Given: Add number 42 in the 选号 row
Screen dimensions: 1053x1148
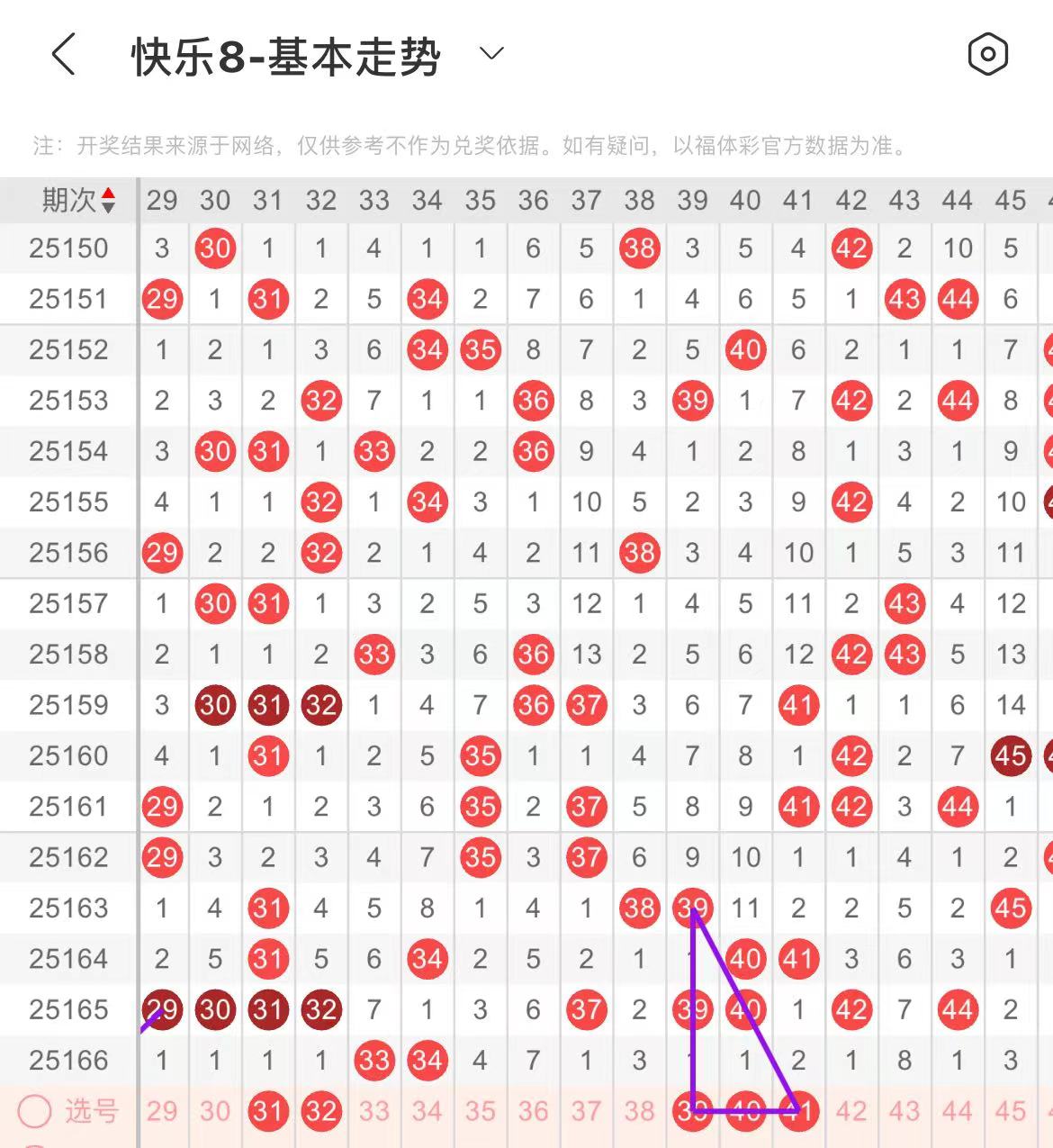Looking at the screenshot, I should pyautogui.click(x=851, y=1111).
